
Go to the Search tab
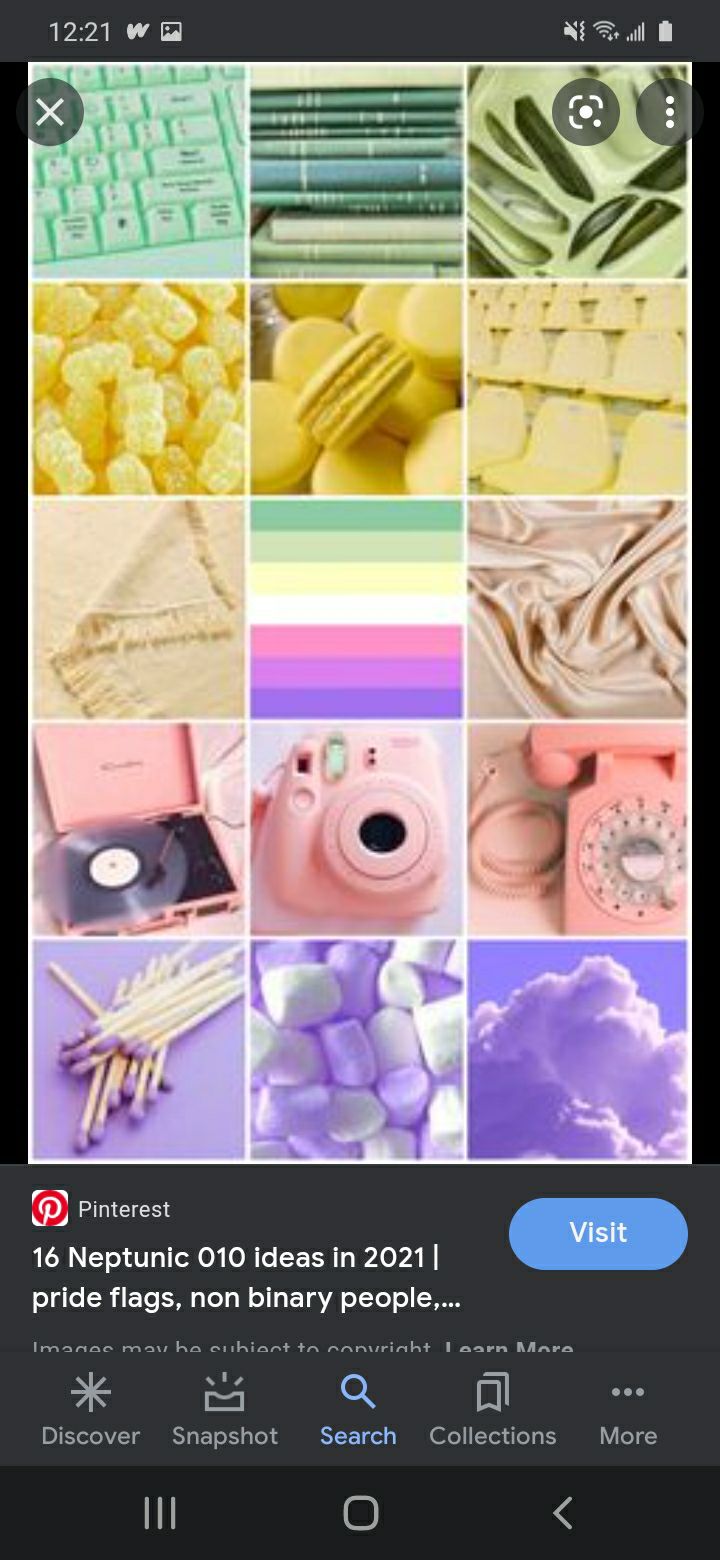tap(358, 1410)
